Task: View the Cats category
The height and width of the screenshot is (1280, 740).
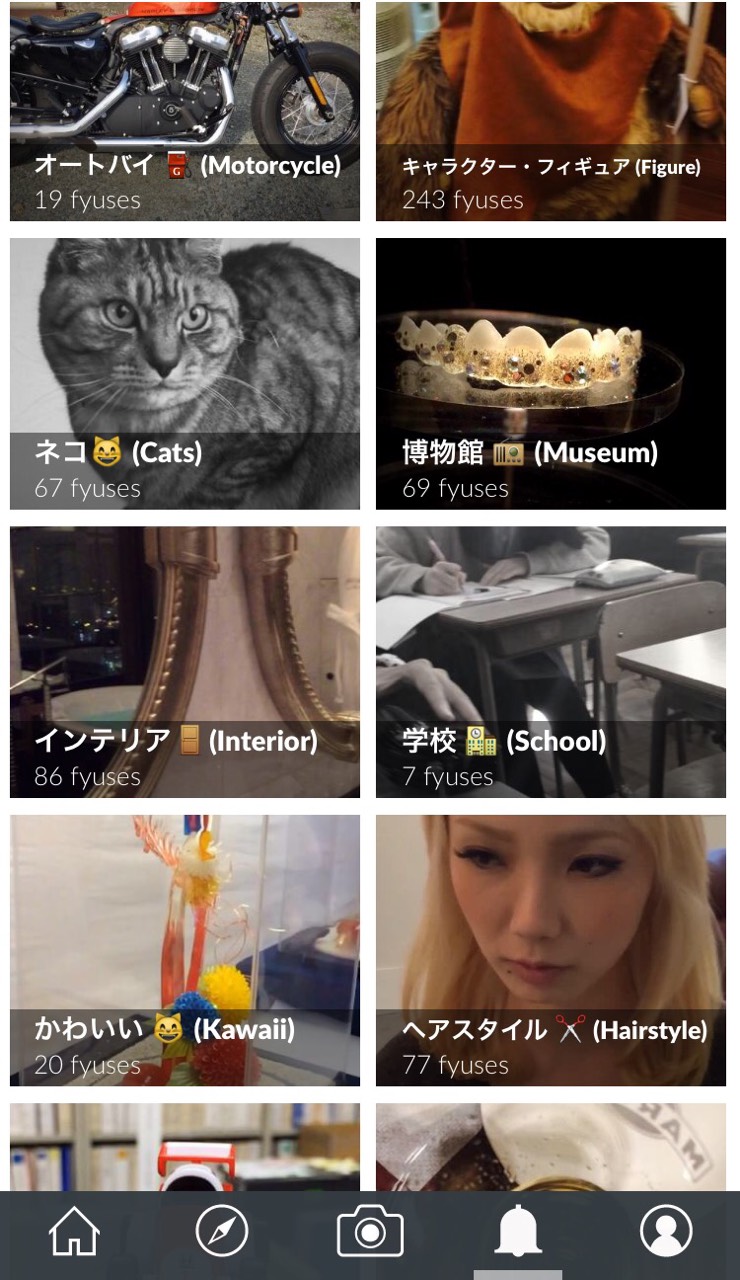Action: pos(185,373)
